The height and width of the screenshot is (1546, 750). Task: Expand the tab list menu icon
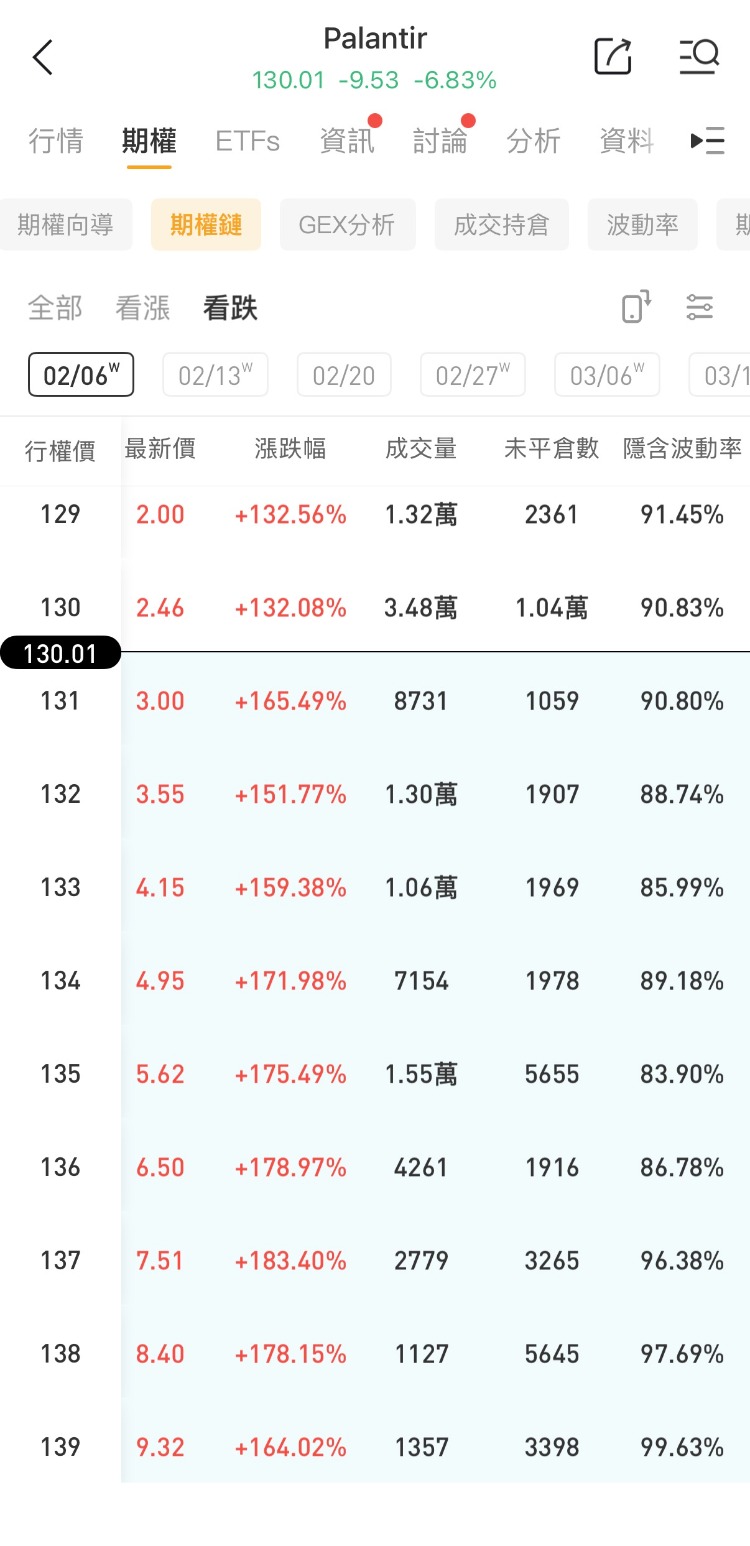pyautogui.click(x=708, y=141)
